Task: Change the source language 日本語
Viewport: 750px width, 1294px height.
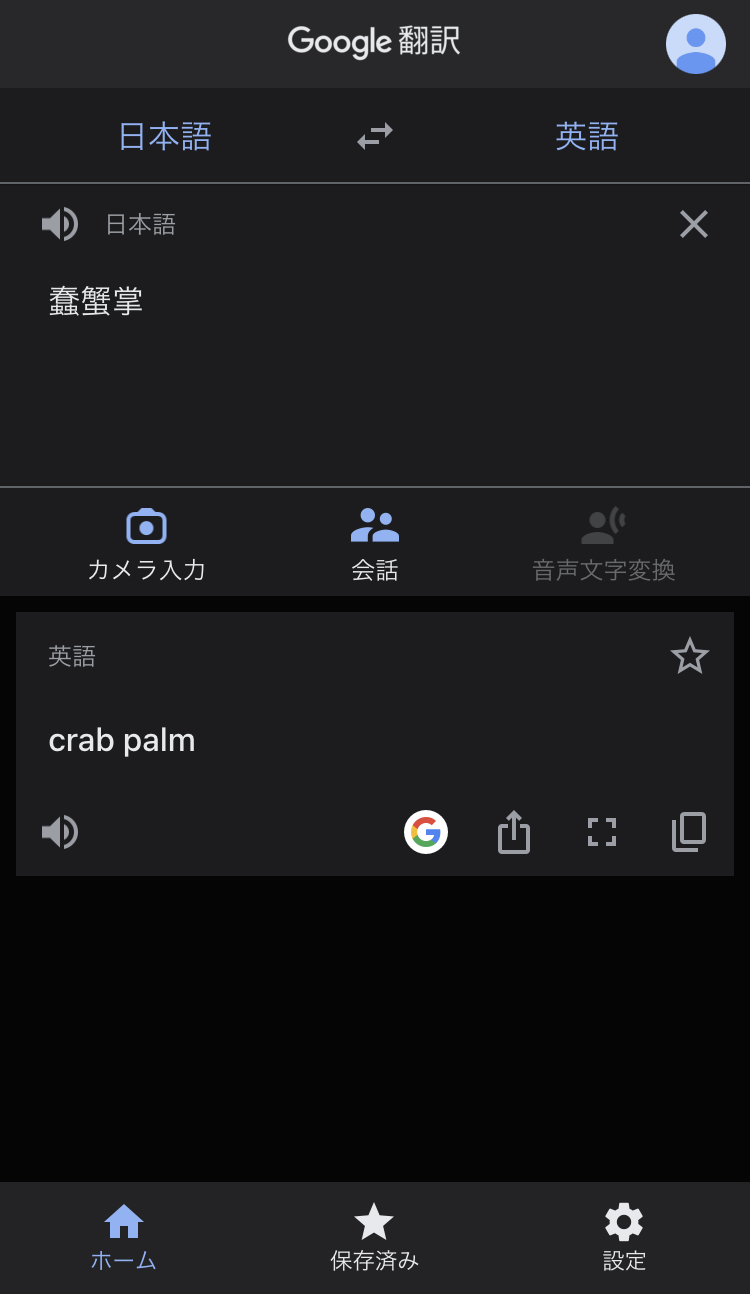Action: click(165, 136)
